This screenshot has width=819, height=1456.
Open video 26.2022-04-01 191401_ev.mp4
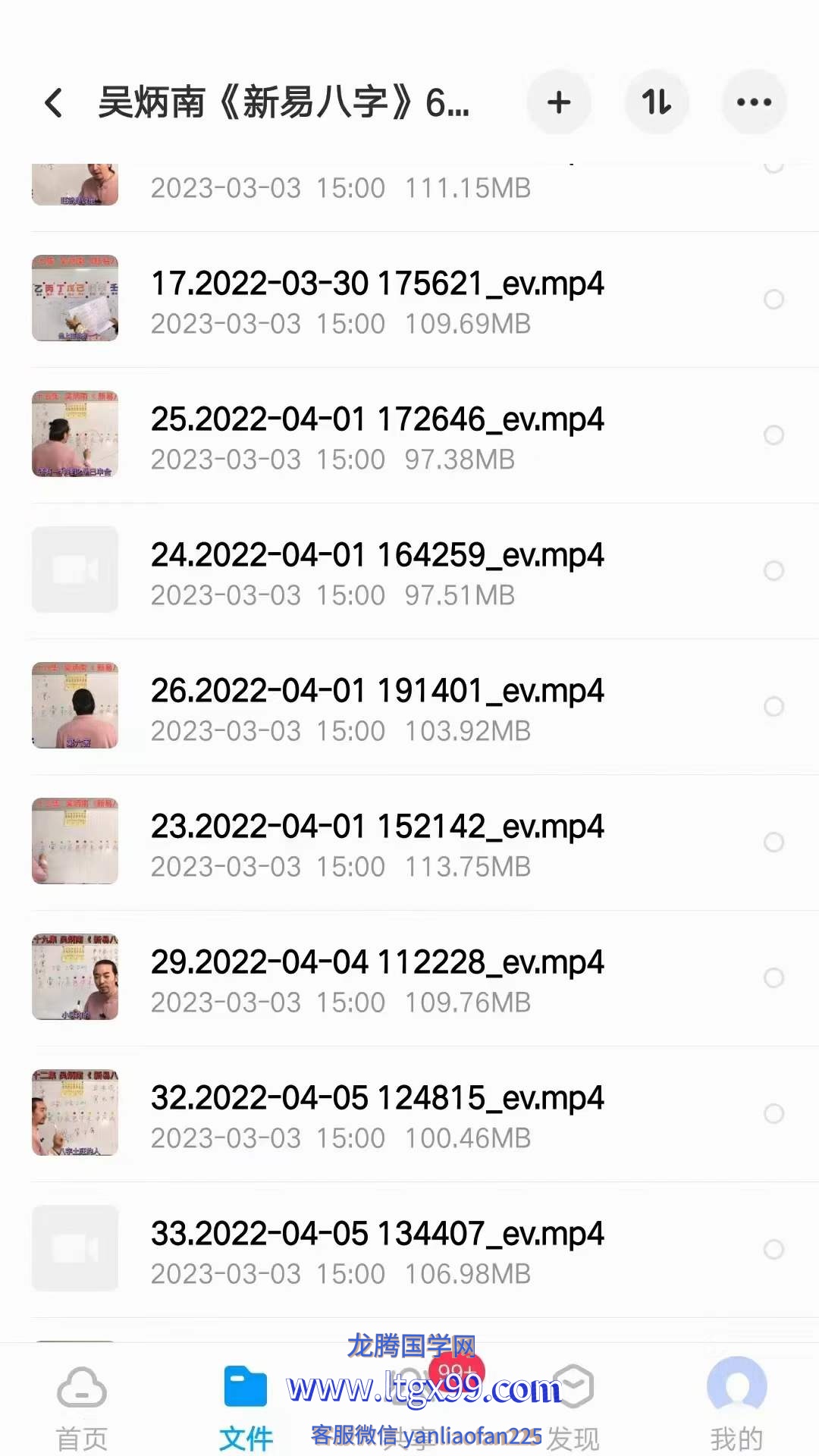(377, 707)
